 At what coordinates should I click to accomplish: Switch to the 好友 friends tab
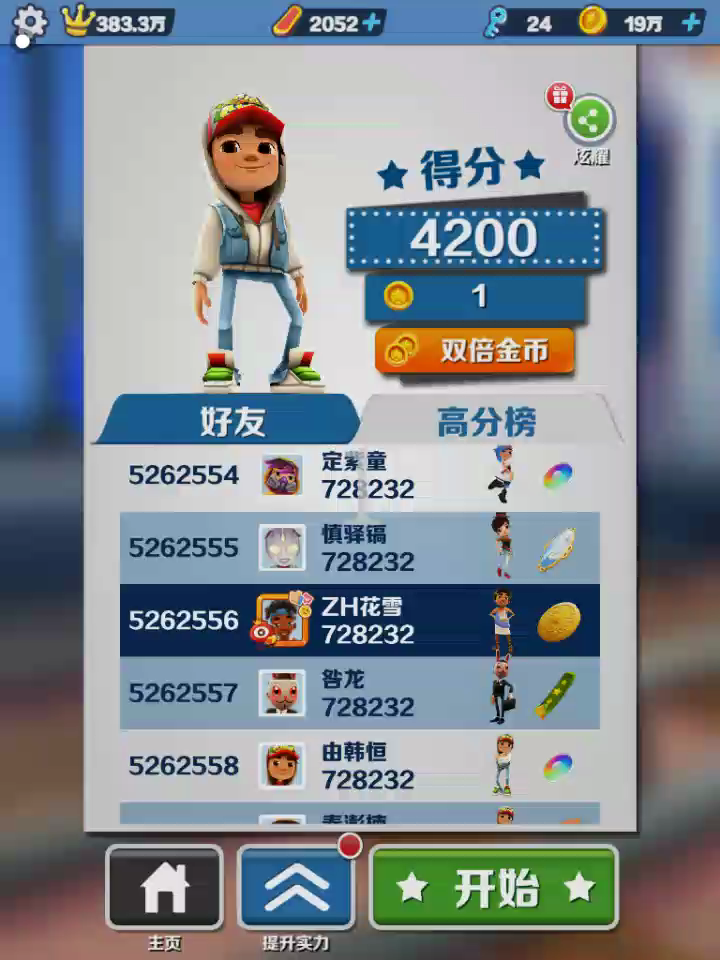point(232,421)
